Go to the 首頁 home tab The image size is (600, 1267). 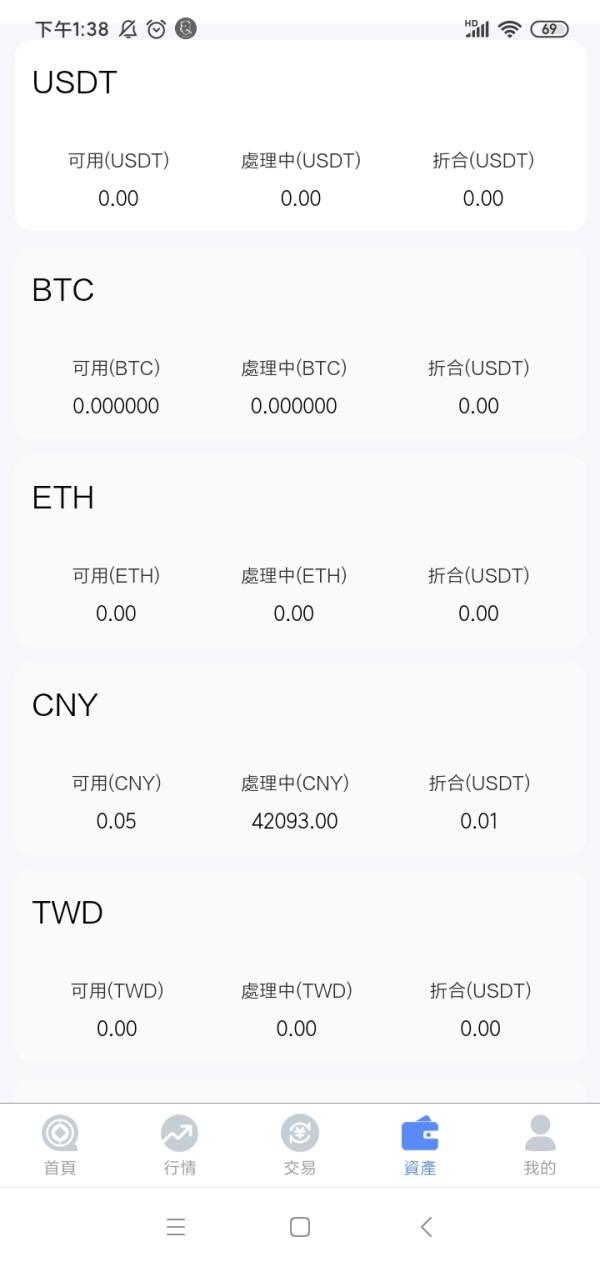point(60,1146)
